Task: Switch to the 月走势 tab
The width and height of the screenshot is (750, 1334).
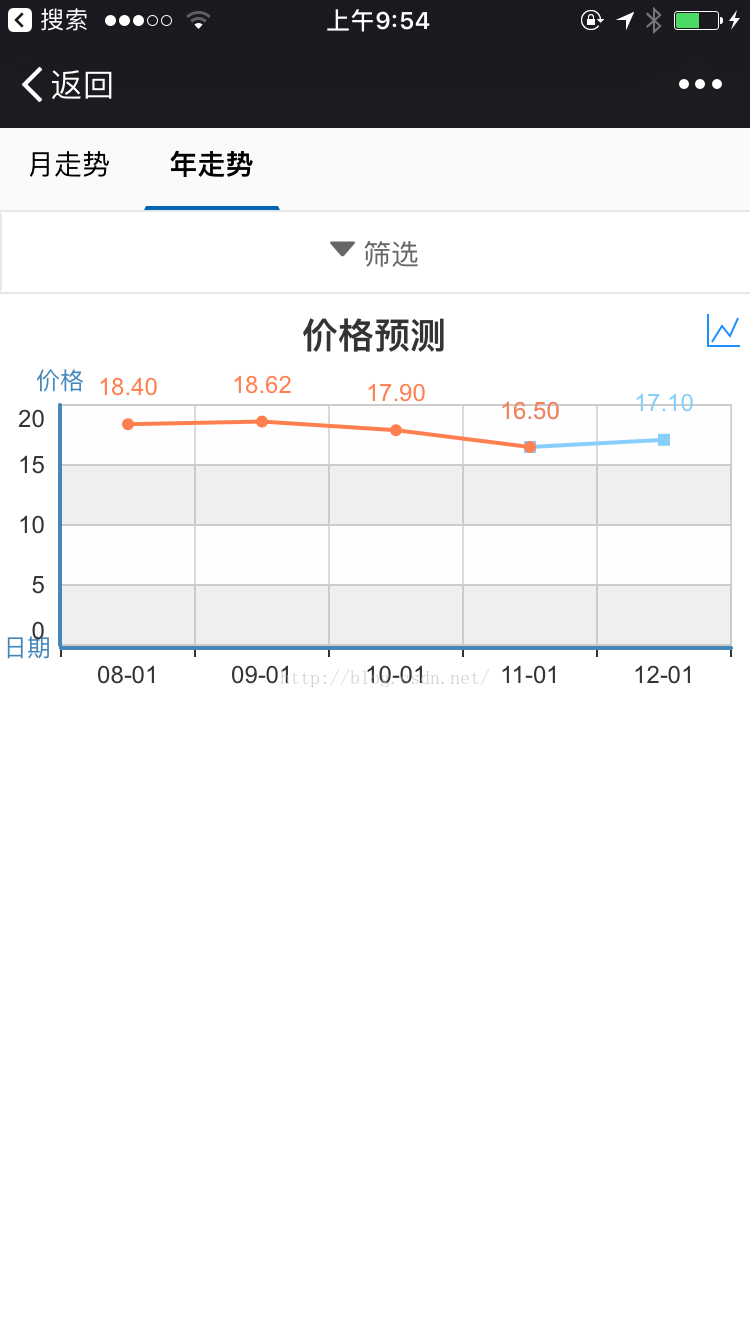Action: pos(69,165)
